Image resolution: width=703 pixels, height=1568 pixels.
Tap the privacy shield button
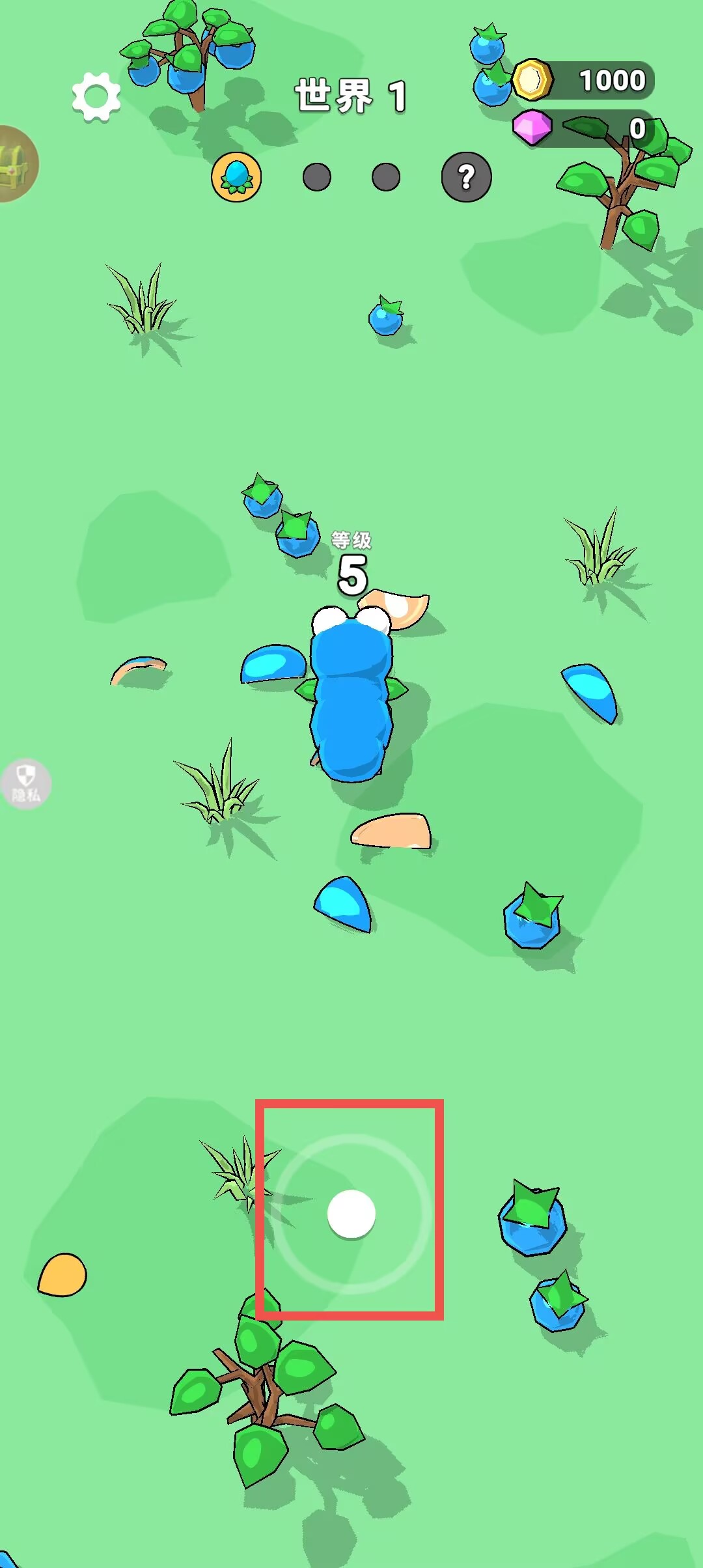pyautogui.click(x=25, y=784)
